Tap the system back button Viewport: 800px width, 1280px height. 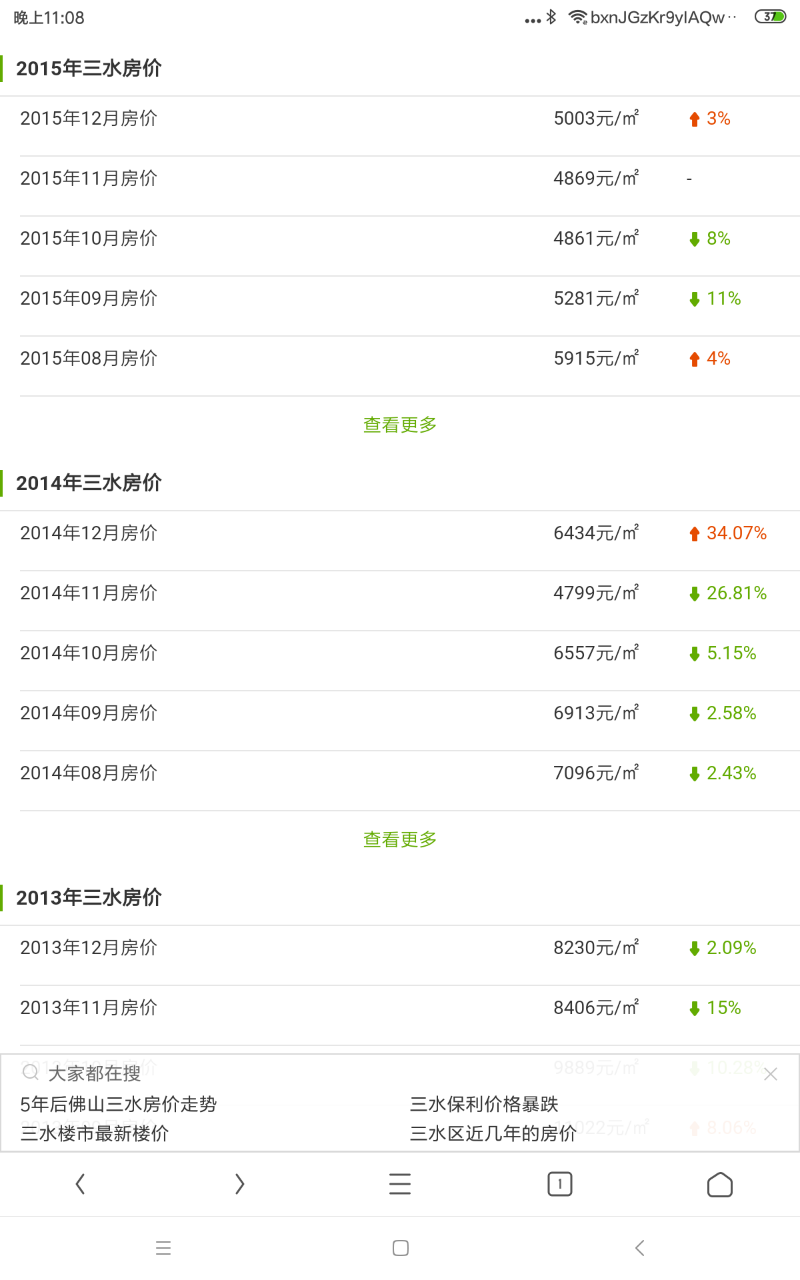[x=640, y=1248]
